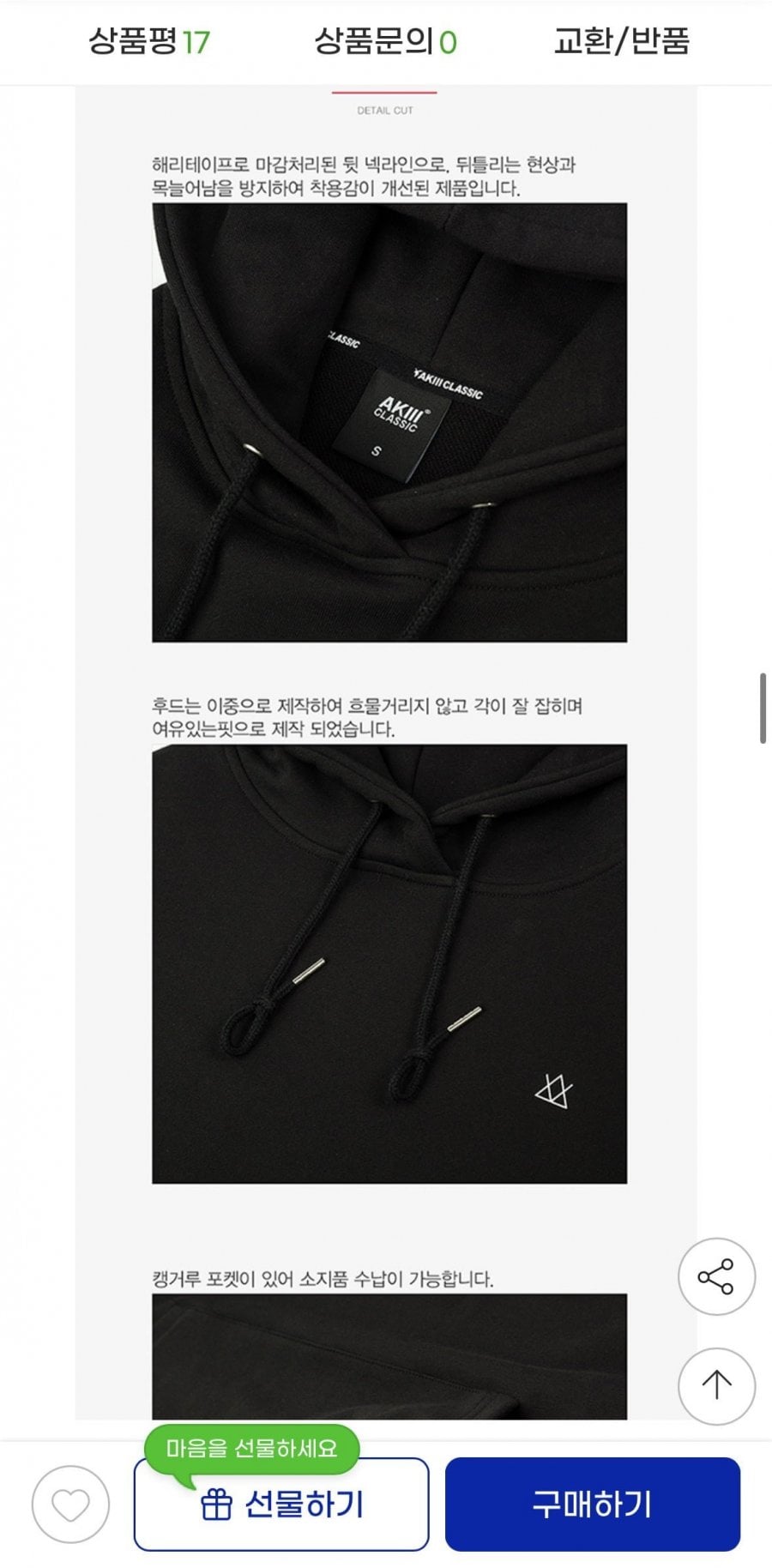
Task: Share this product
Action: (x=716, y=1276)
